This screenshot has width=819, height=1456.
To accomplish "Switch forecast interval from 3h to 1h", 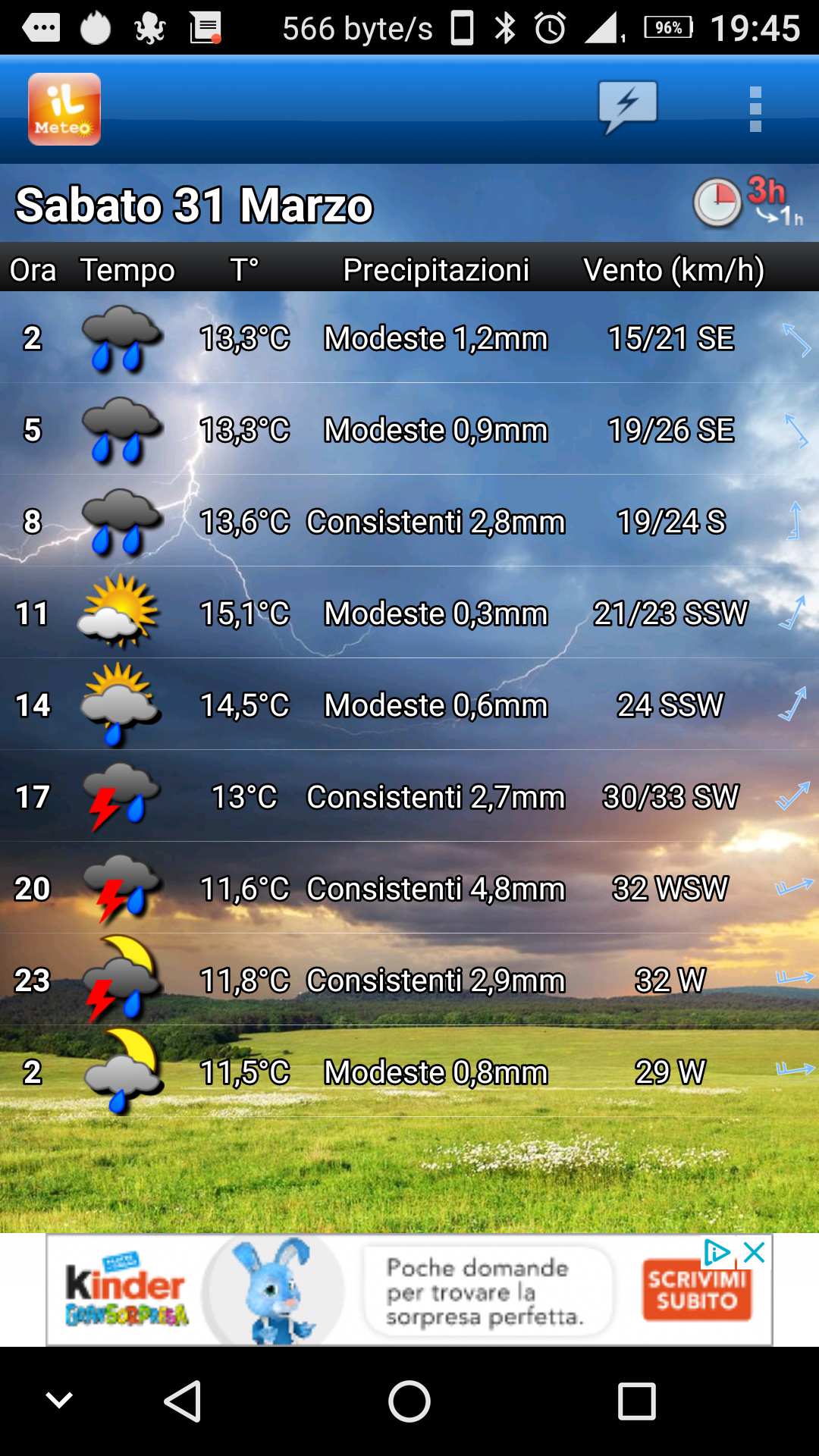I will pos(747,203).
